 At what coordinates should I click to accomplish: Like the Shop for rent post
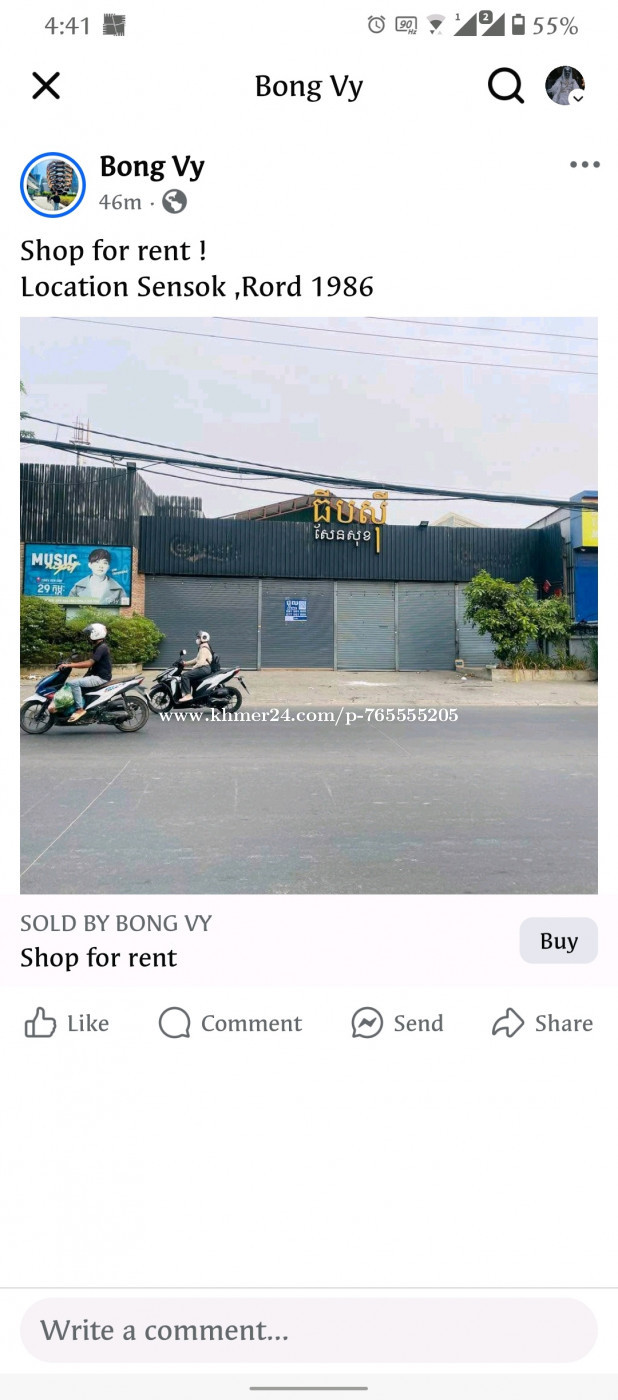pyautogui.click(x=66, y=1023)
